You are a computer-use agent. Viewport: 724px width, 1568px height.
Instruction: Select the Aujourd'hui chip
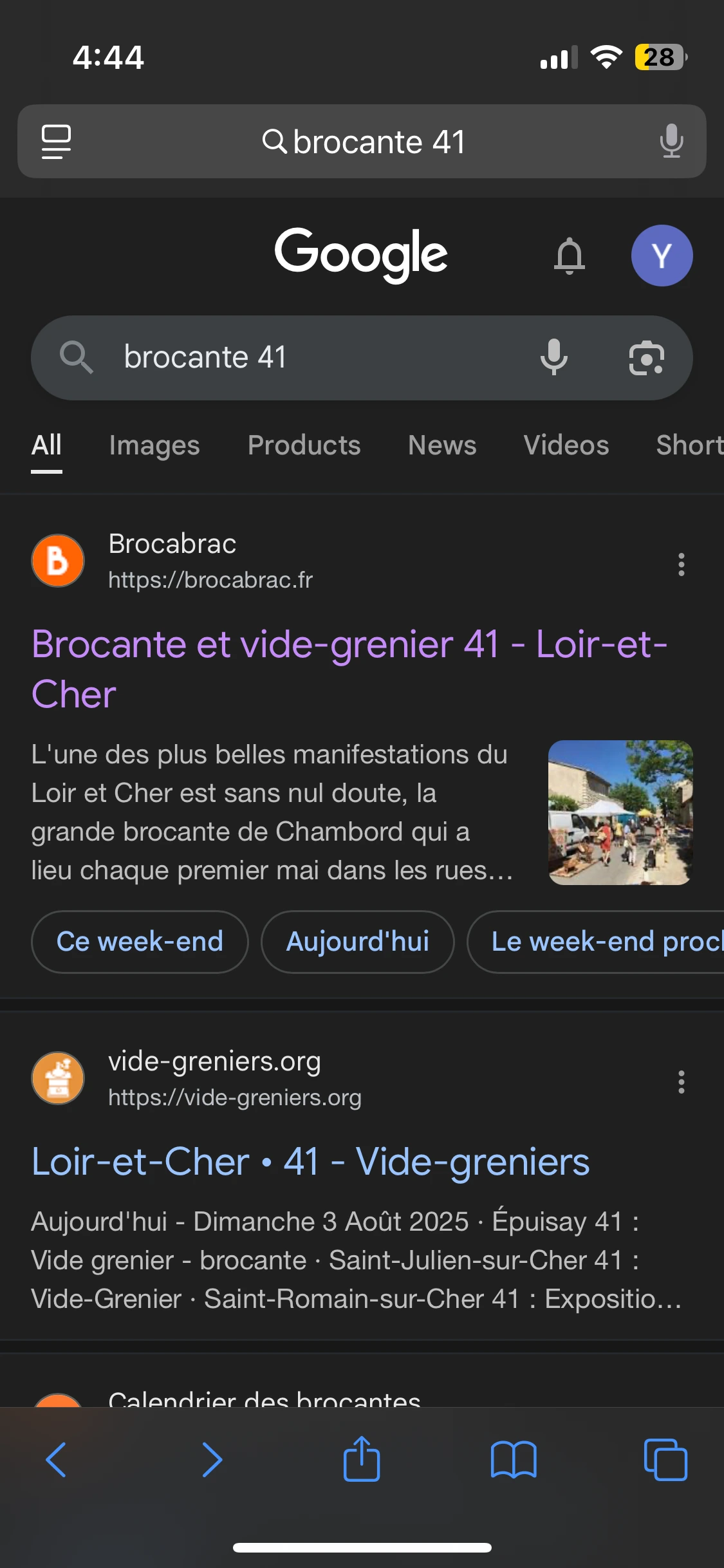point(358,942)
